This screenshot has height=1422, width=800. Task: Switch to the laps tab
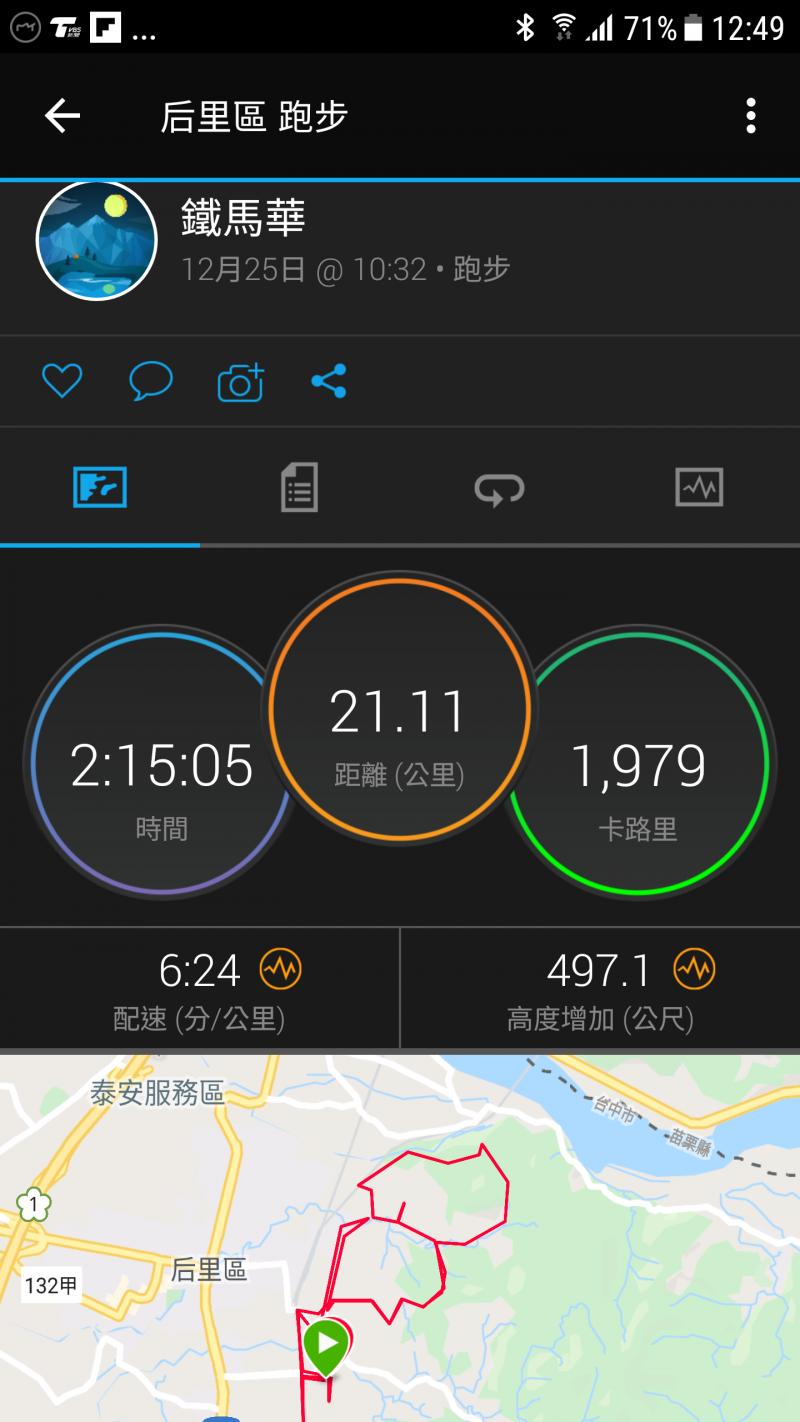(499, 488)
